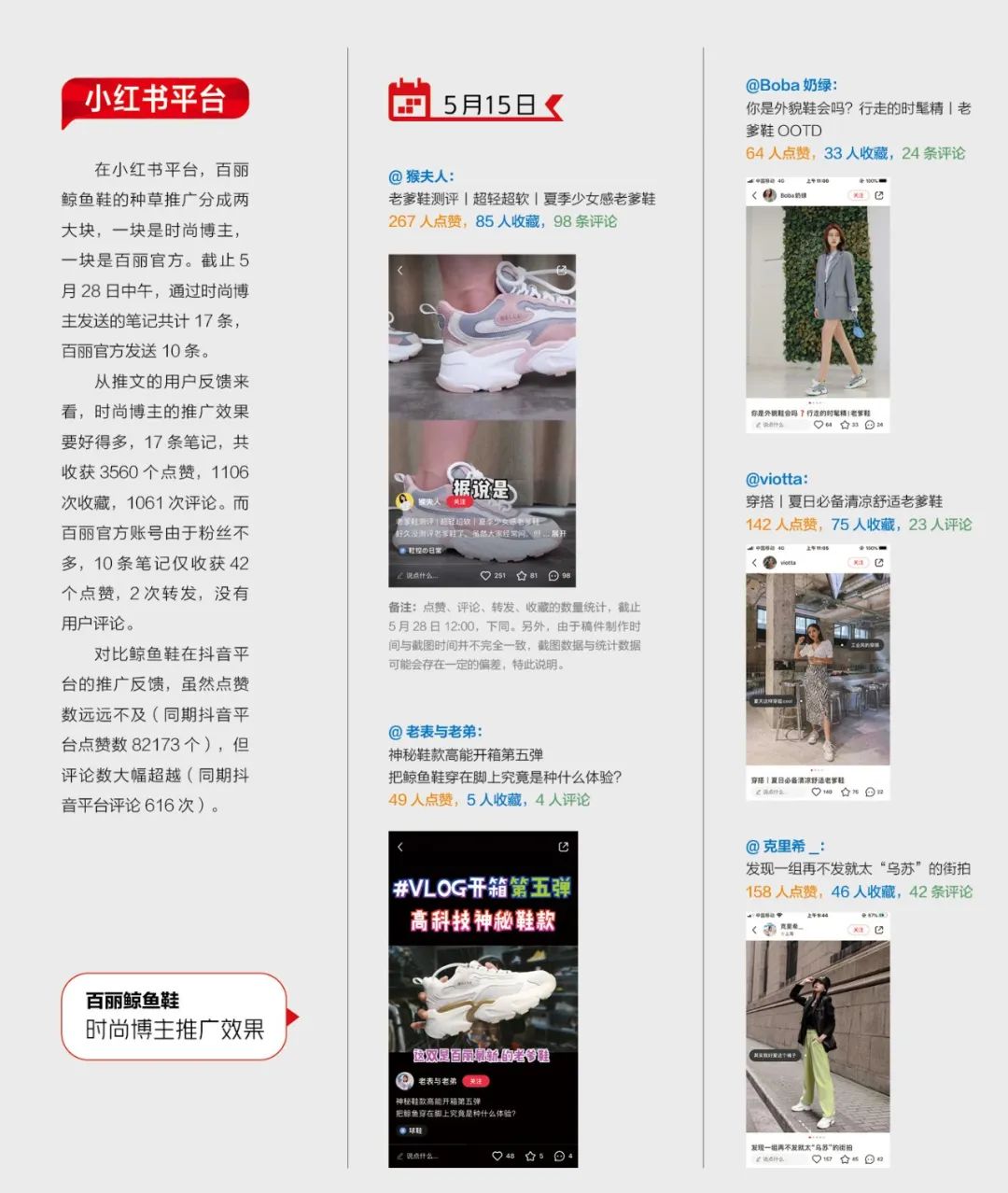Tap 展开 to expand 猴夫人's caption
1008x1193 pixels.
tap(561, 535)
